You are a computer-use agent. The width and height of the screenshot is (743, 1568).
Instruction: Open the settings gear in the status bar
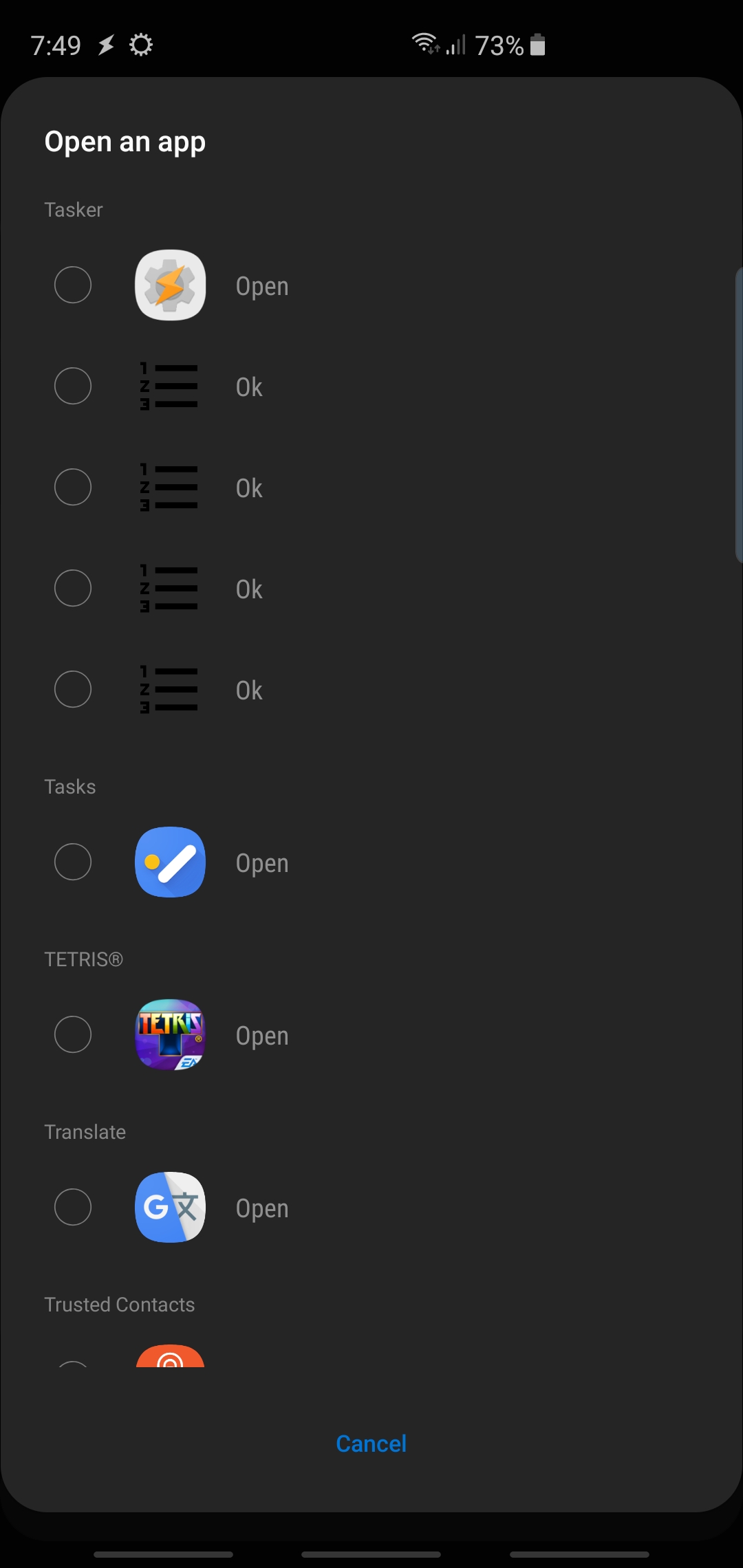click(141, 44)
